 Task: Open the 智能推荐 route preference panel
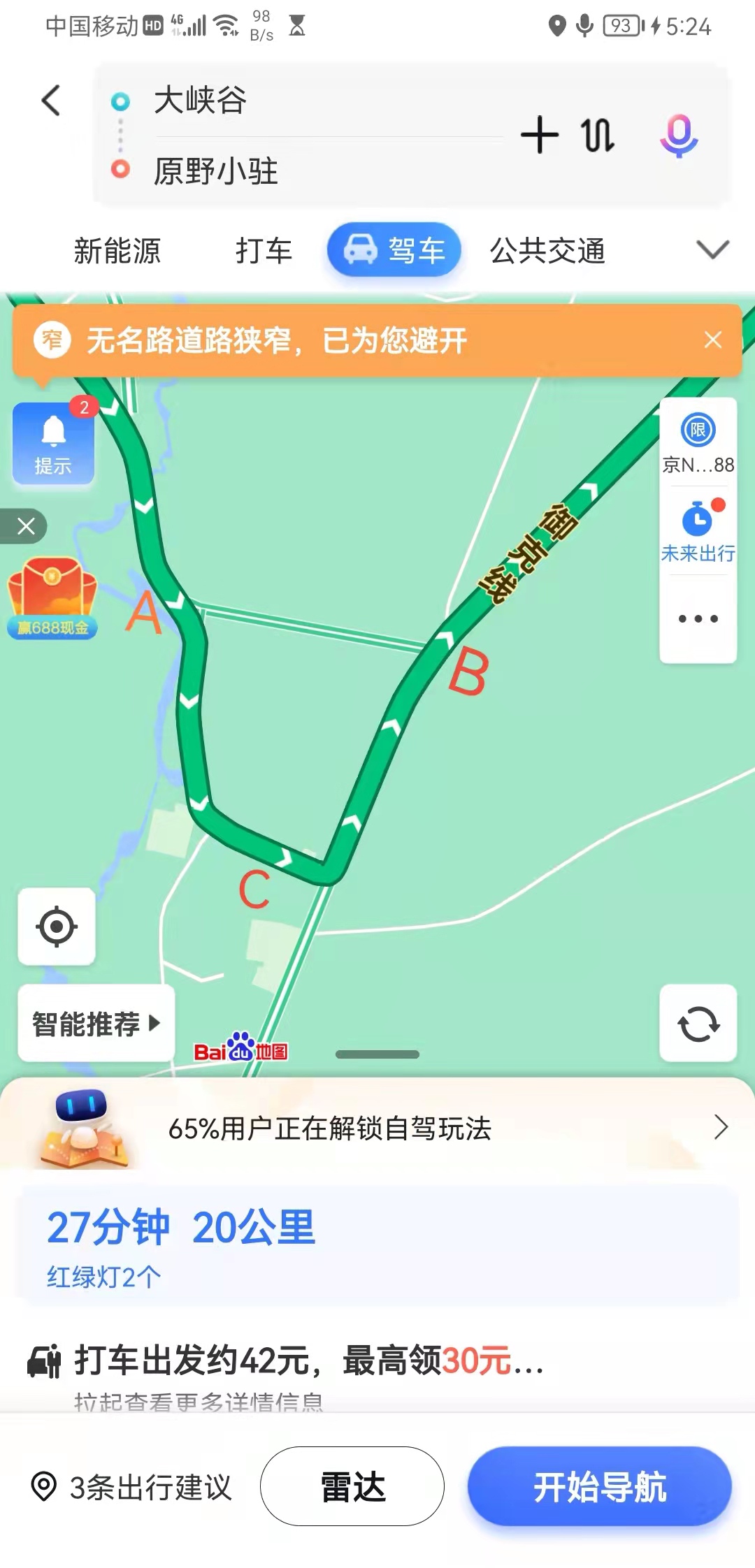click(x=94, y=1024)
